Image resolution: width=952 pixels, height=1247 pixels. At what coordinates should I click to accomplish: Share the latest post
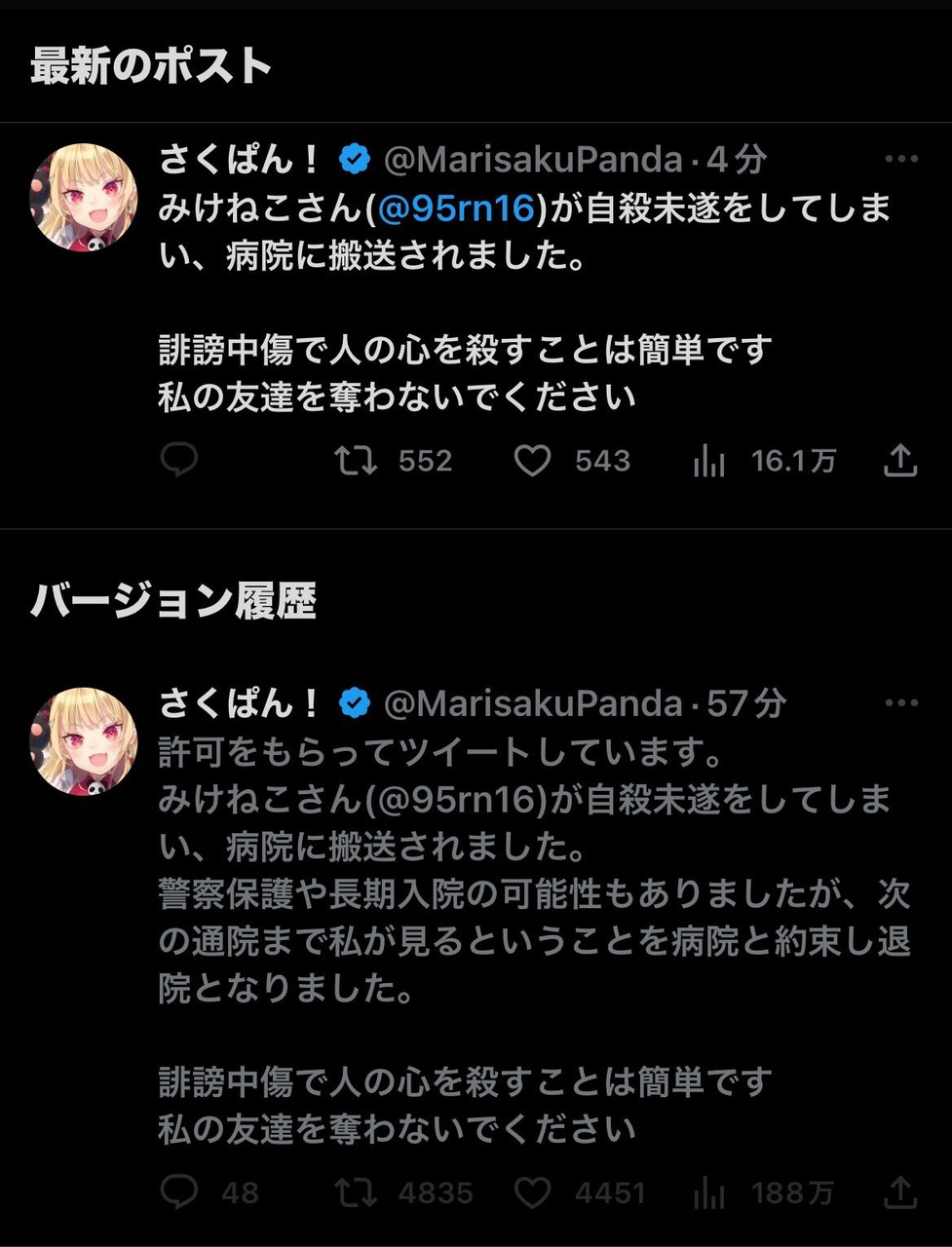(x=900, y=460)
